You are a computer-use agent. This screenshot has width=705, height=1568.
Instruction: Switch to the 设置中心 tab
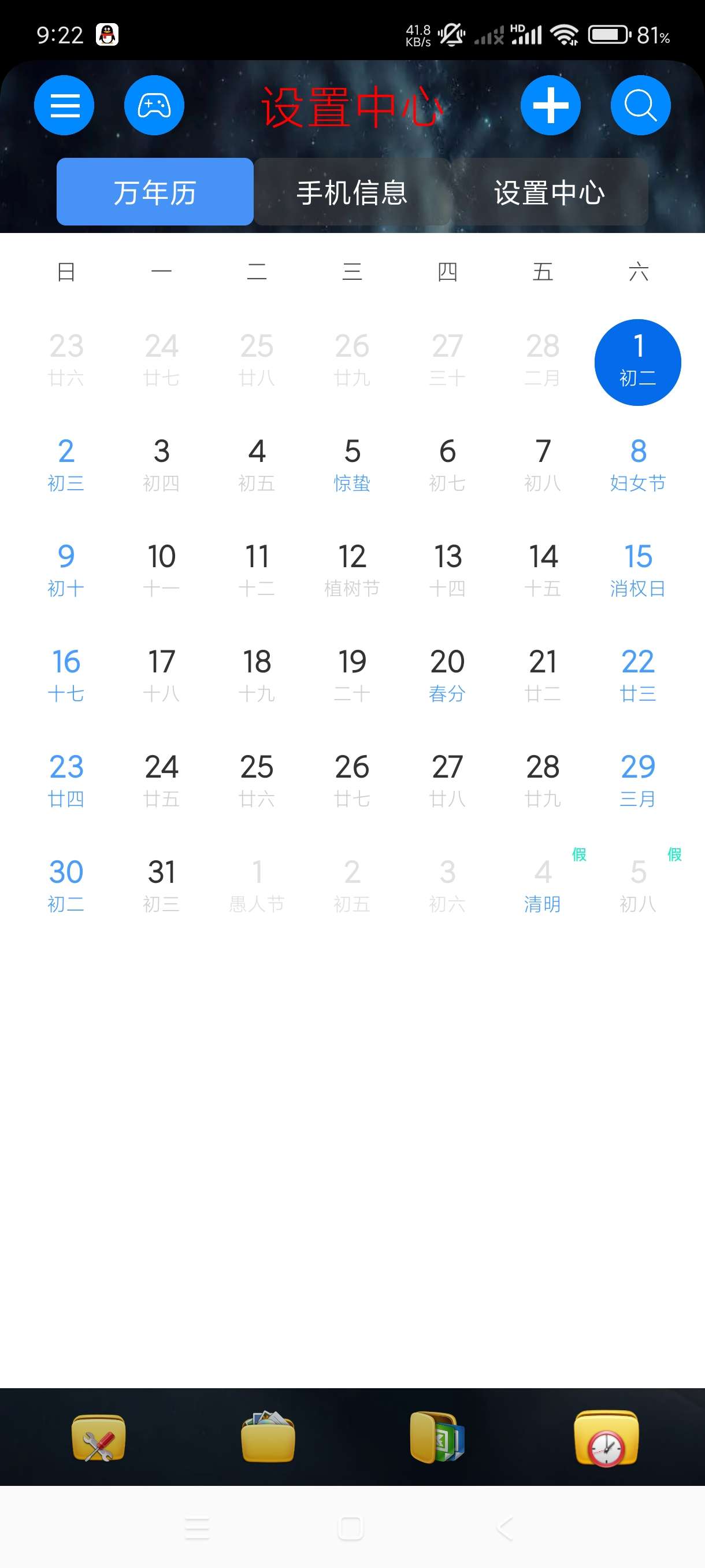[x=550, y=193]
